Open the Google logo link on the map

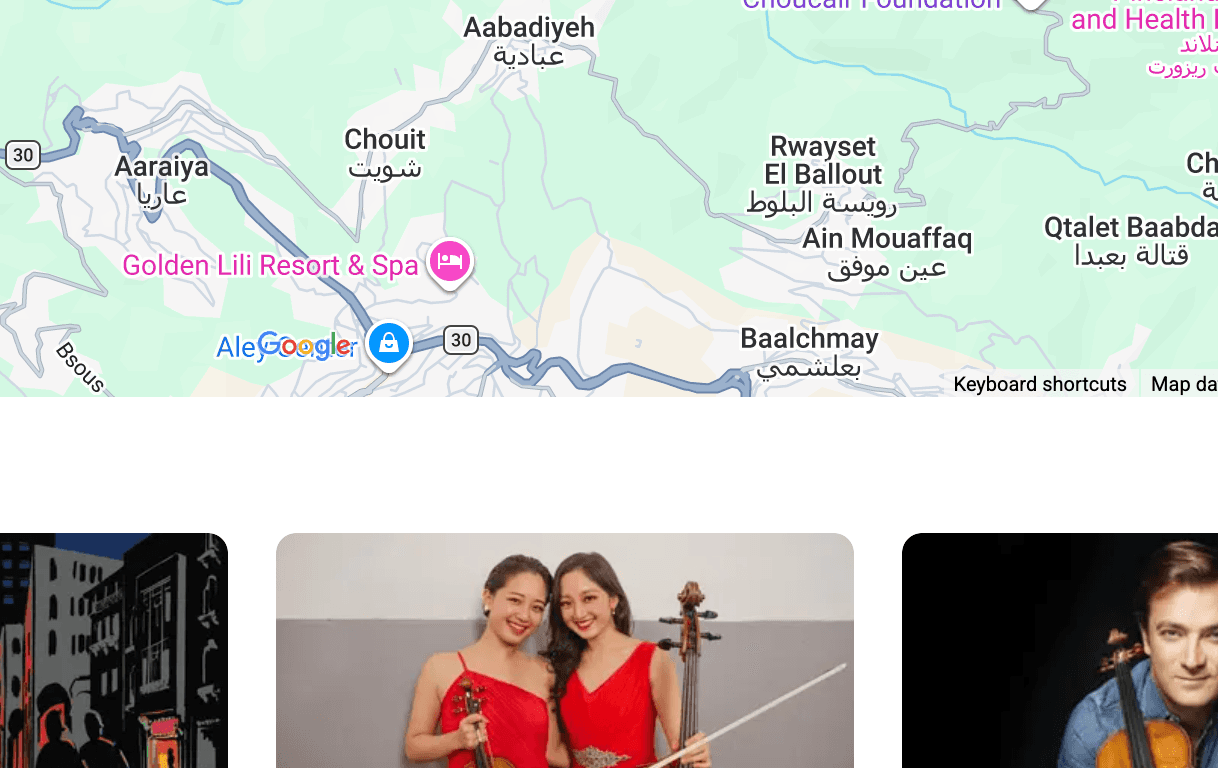click(304, 346)
